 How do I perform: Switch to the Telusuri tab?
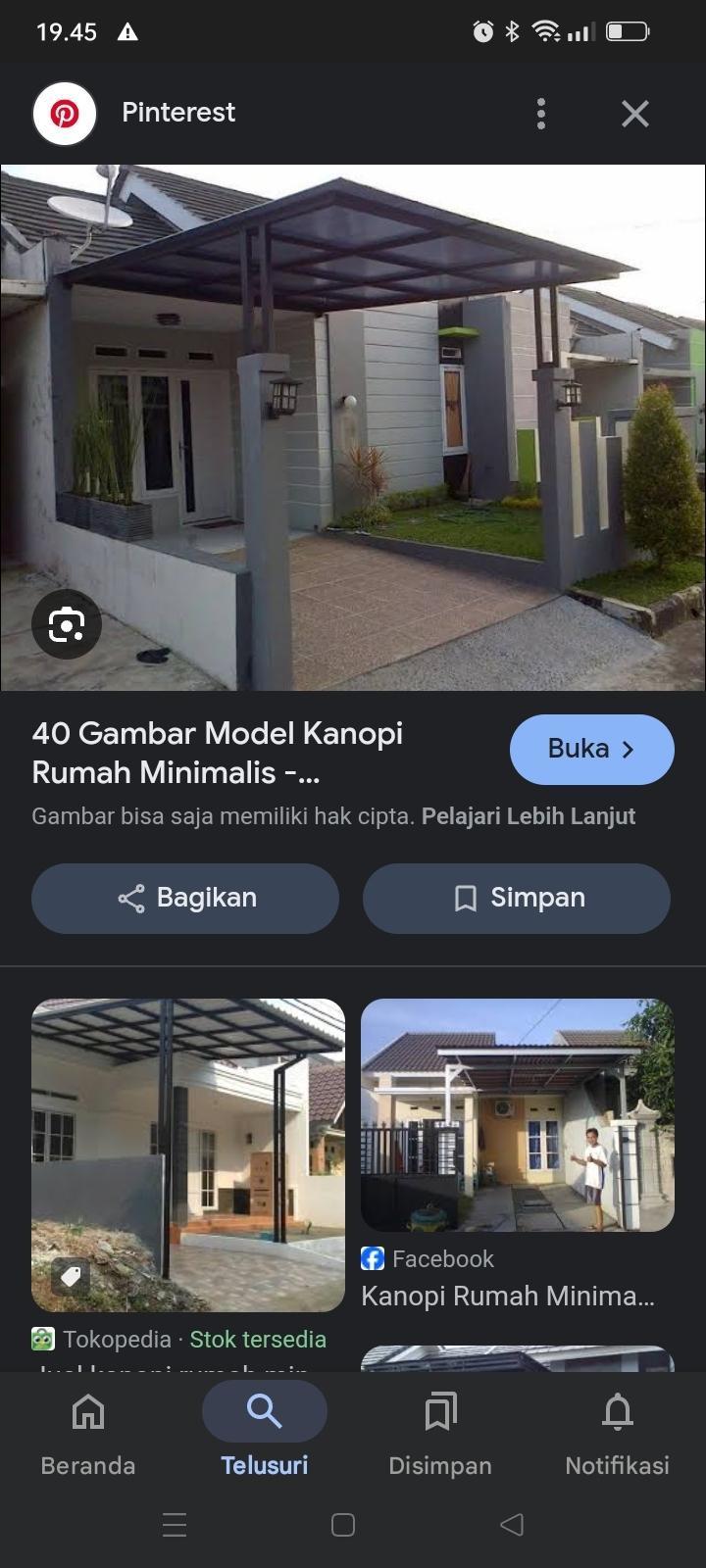coord(264,1433)
